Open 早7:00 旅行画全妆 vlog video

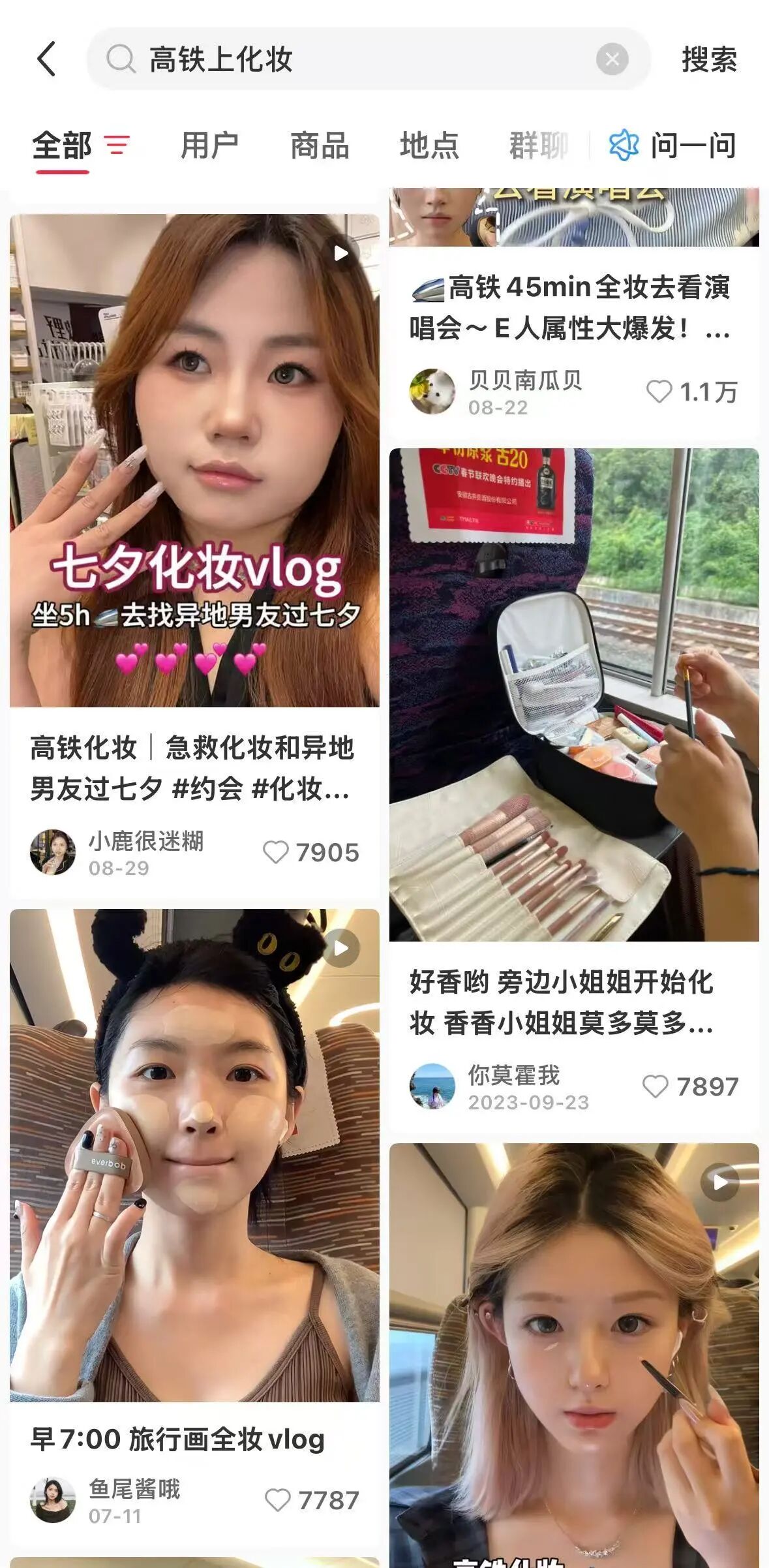coord(194,1155)
